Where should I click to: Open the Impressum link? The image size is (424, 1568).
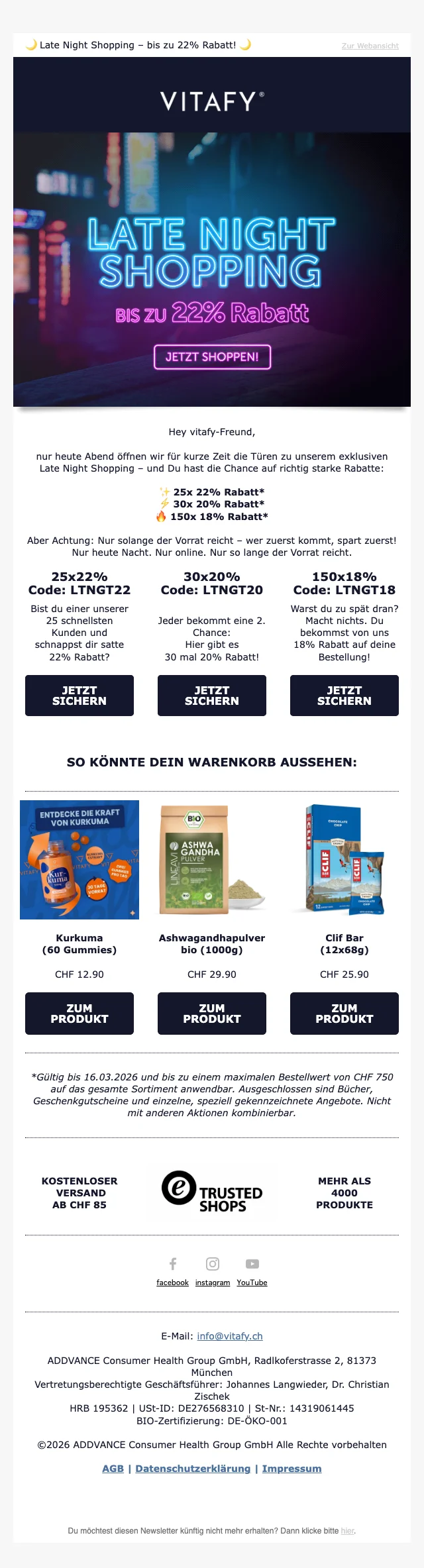291,1469
